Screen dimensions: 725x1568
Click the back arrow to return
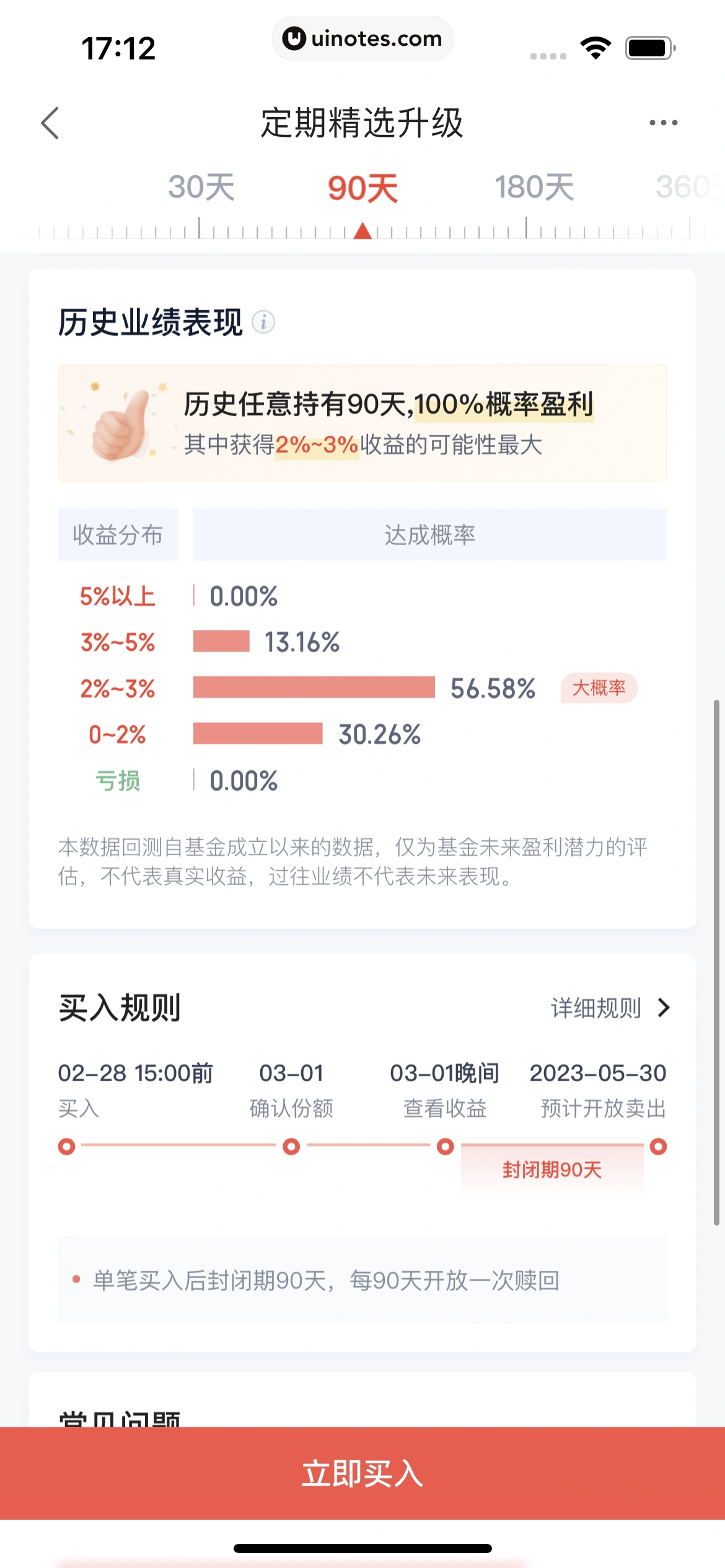[x=51, y=123]
